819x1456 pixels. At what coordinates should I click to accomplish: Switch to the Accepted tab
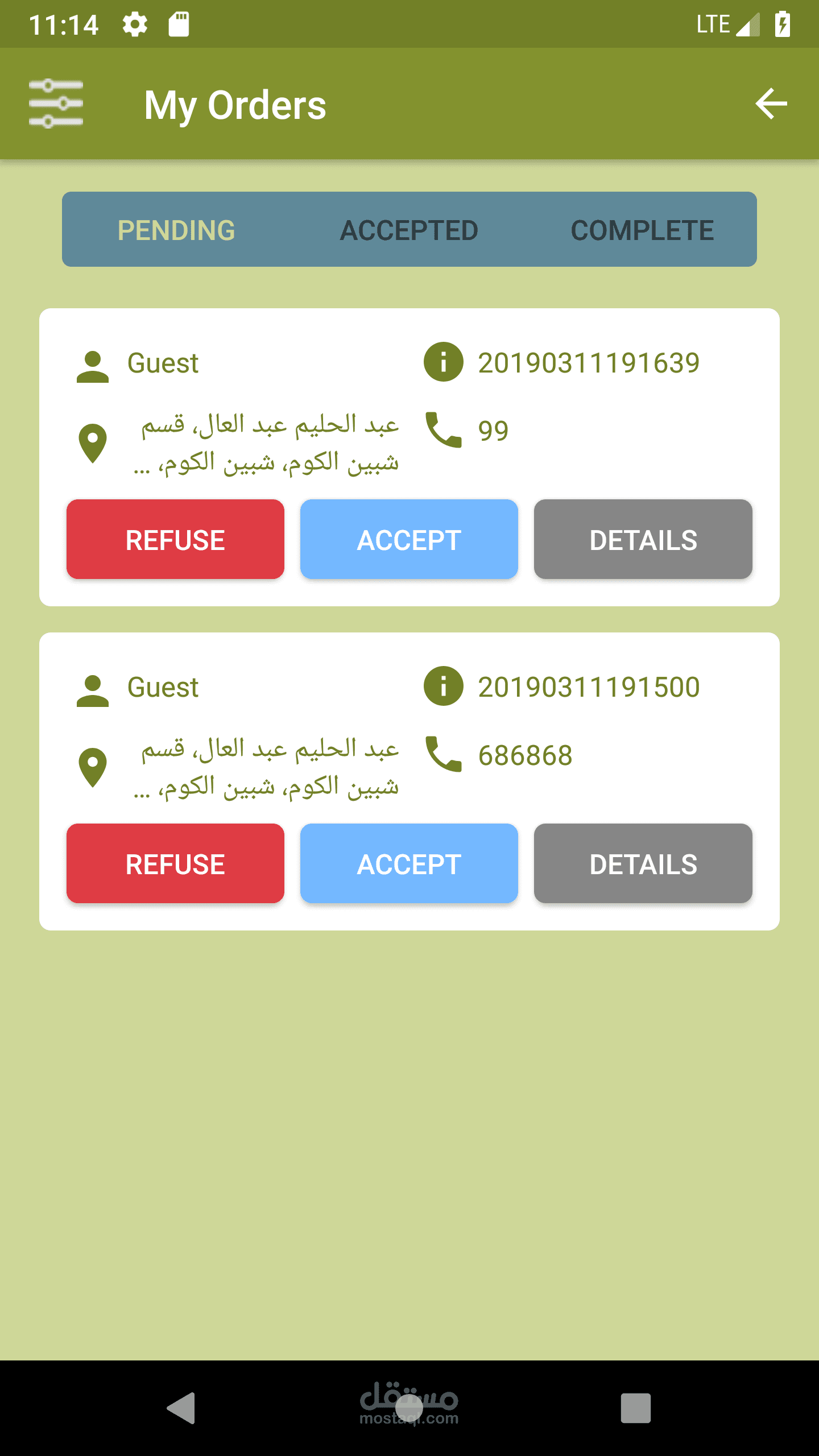click(409, 230)
